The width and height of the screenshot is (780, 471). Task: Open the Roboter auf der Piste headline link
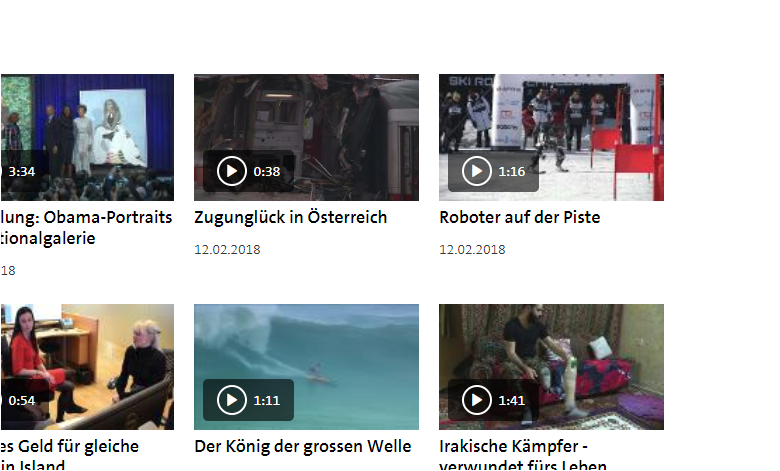pos(519,217)
